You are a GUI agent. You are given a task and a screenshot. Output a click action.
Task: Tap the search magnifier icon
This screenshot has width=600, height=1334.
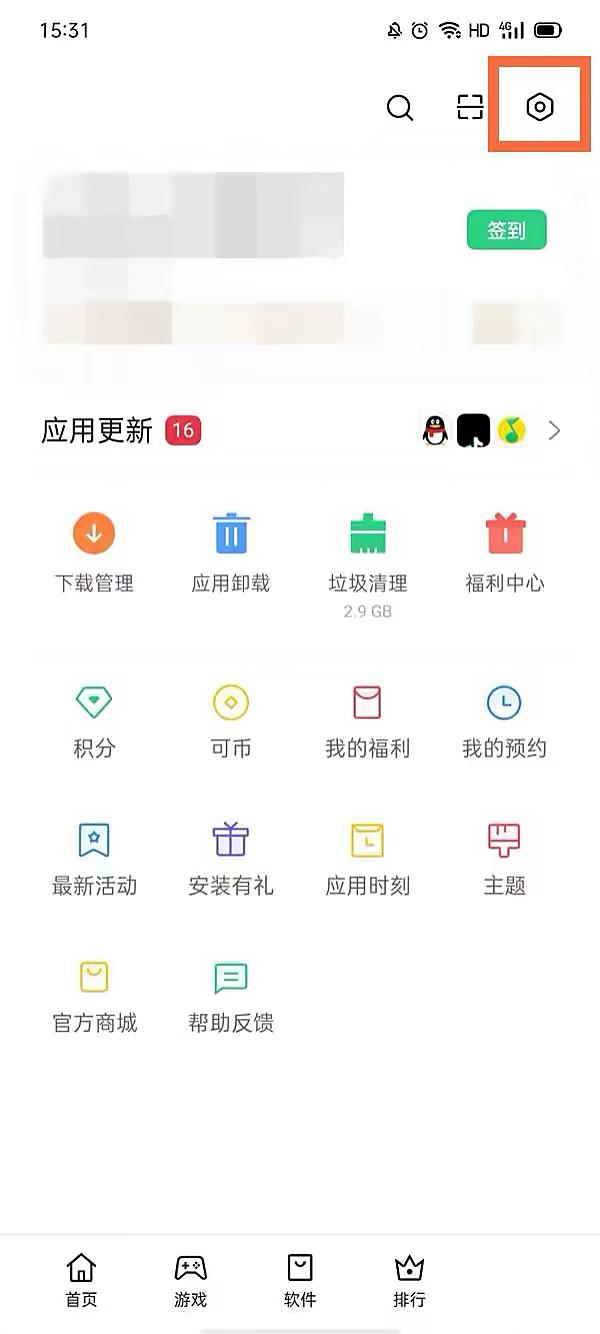coord(400,108)
